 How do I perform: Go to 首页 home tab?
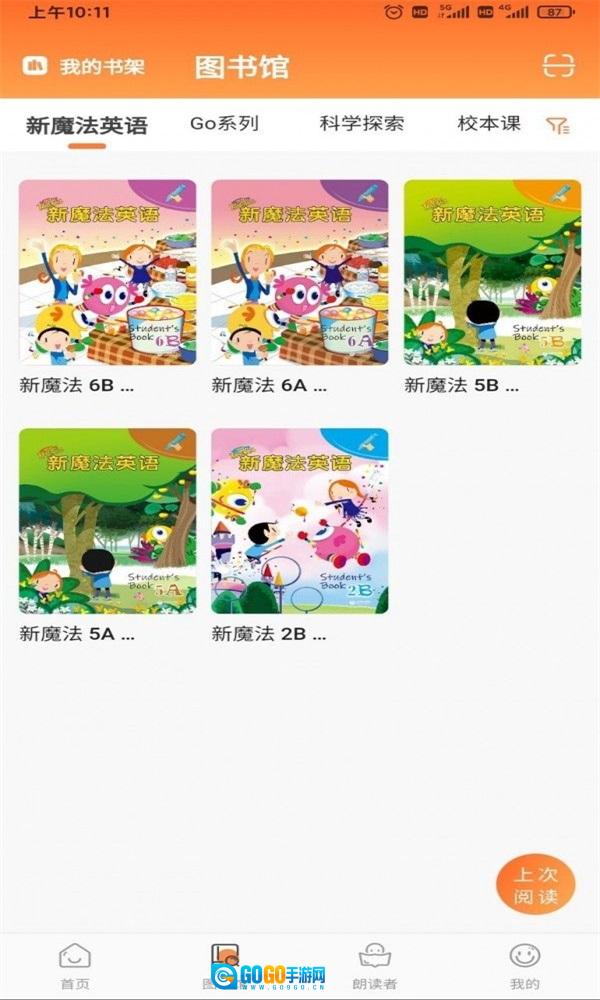tap(74, 965)
